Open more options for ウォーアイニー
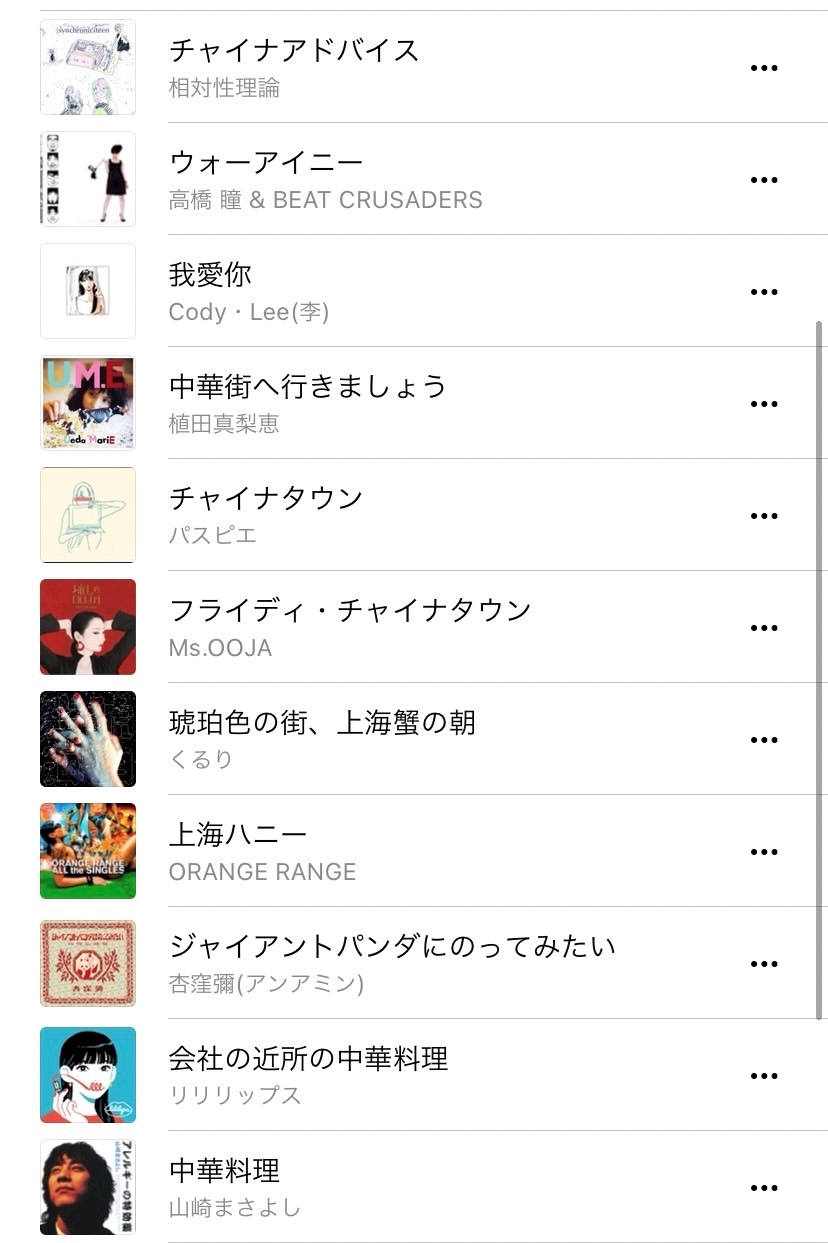Screen dimensions: 828x1243 pyautogui.click(x=764, y=180)
